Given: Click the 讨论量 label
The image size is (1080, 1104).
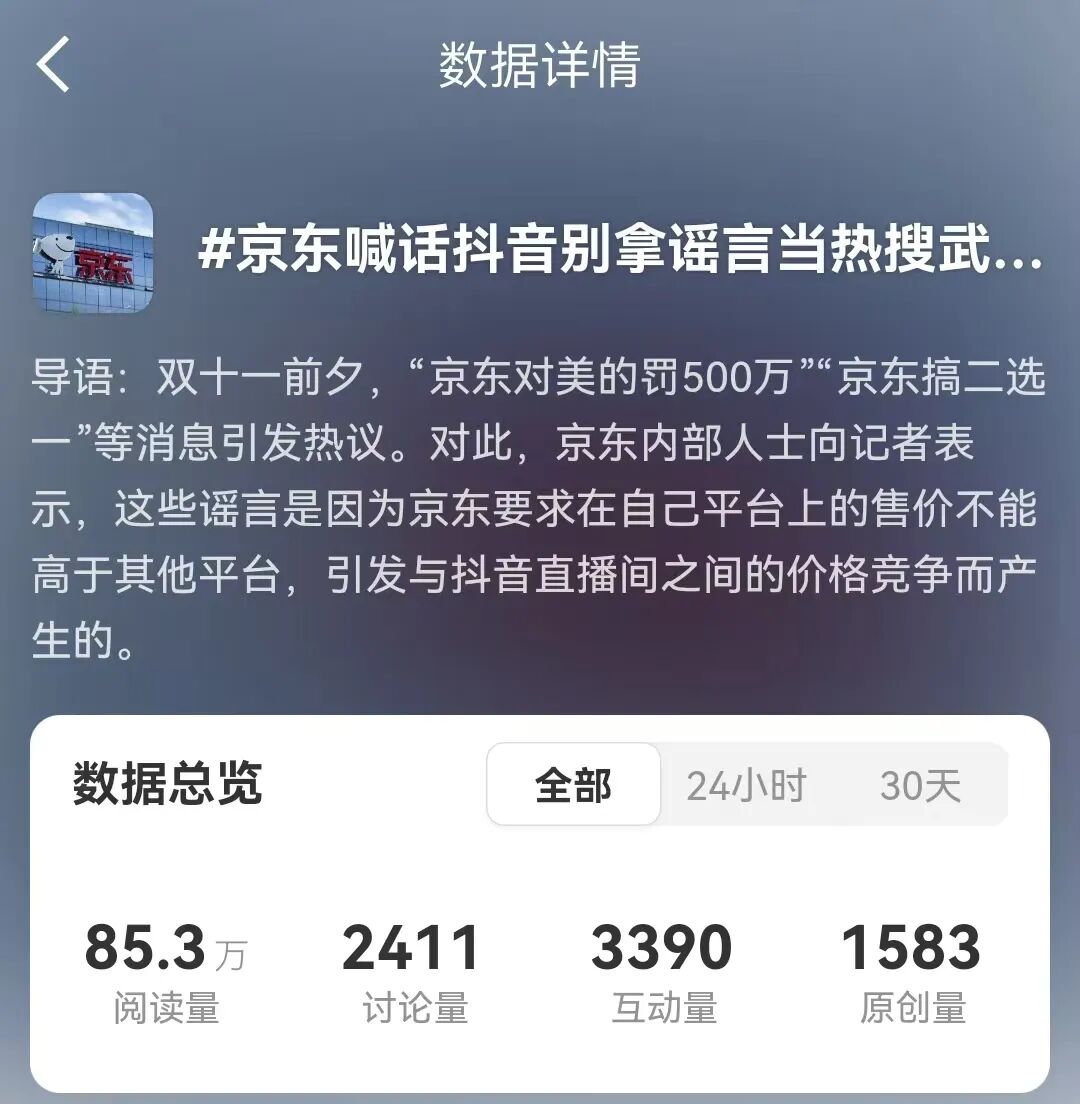Looking at the screenshot, I should [415, 1008].
